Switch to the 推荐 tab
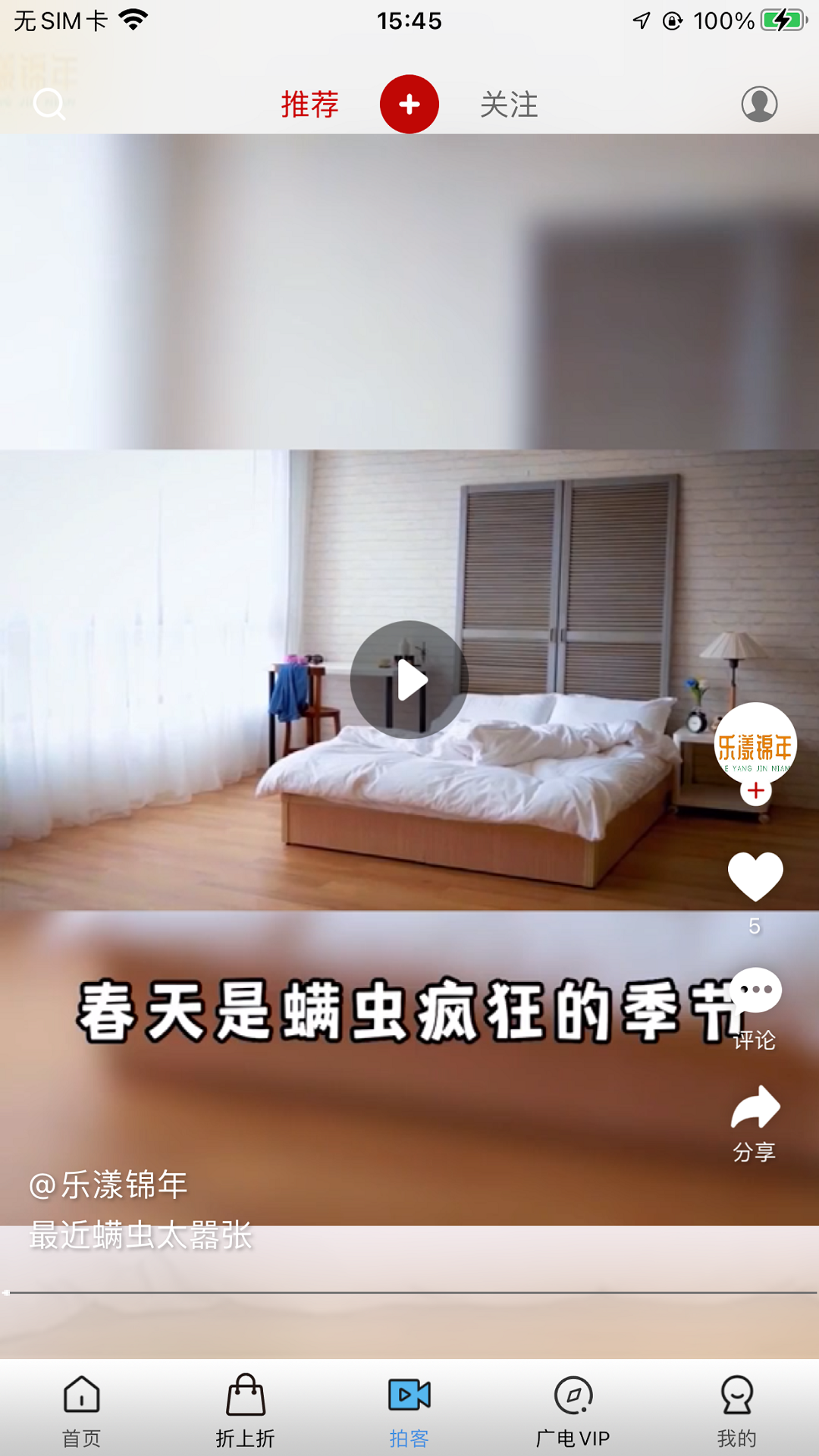The image size is (819, 1456). pyautogui.click(x=309, y=104)
